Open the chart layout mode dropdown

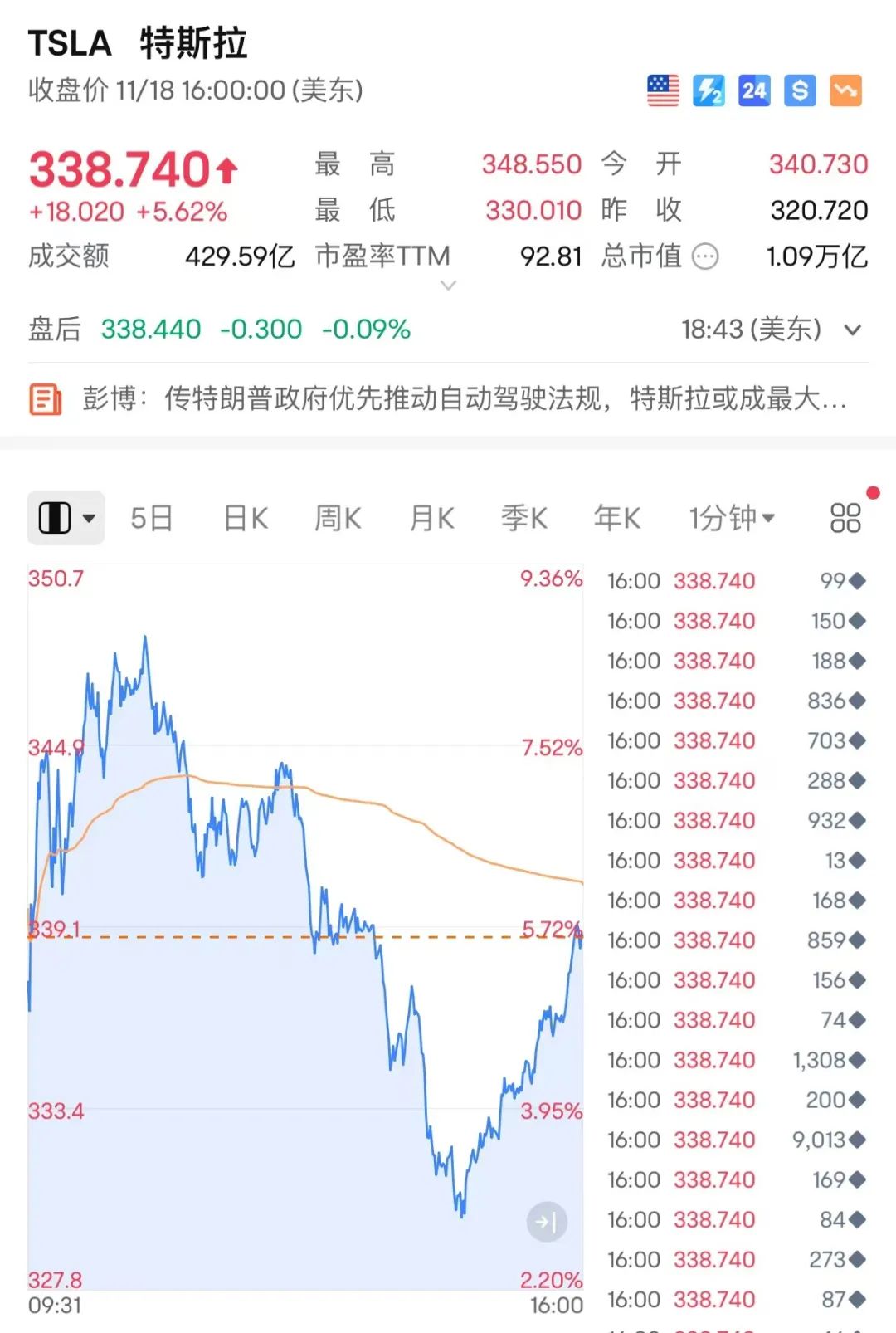tap(66, 518)
